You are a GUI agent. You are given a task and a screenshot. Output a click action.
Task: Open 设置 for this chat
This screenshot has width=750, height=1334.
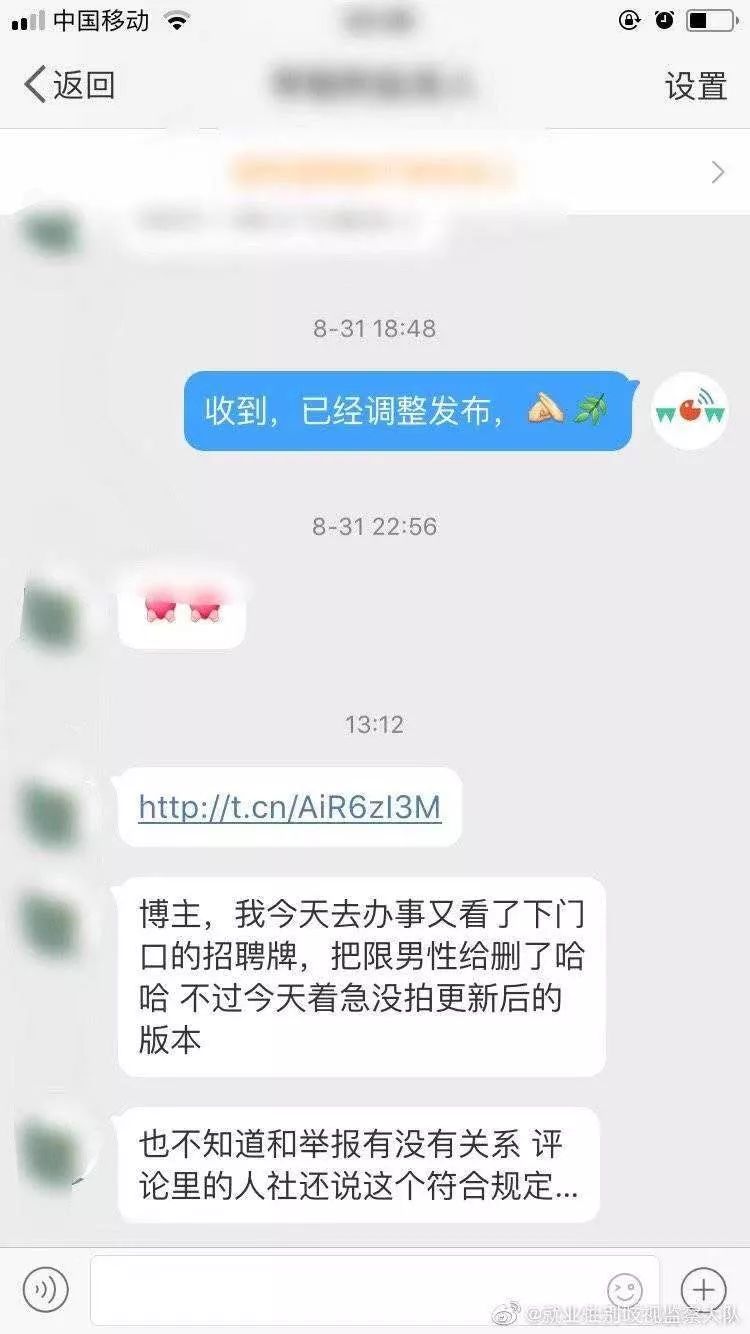695,86
